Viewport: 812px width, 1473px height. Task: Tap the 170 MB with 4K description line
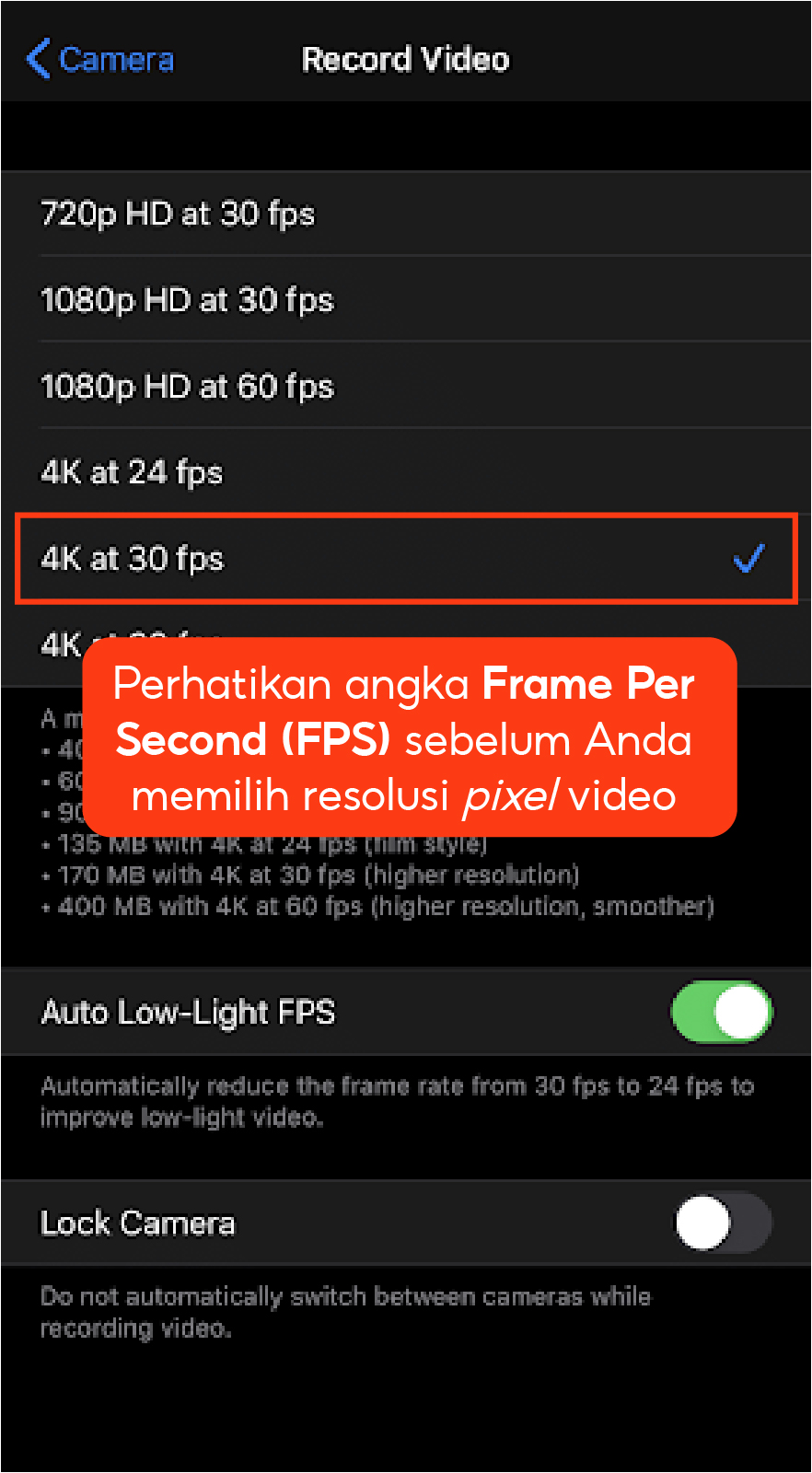coord(308,874)
